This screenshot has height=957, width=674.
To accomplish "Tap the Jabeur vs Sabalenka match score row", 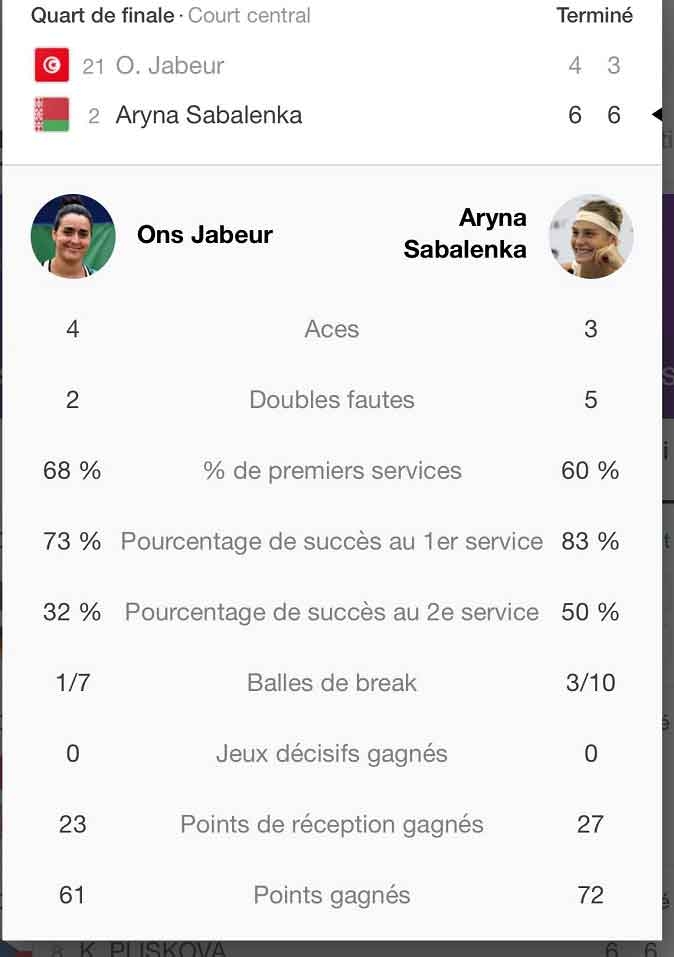I will click(330, 91).
